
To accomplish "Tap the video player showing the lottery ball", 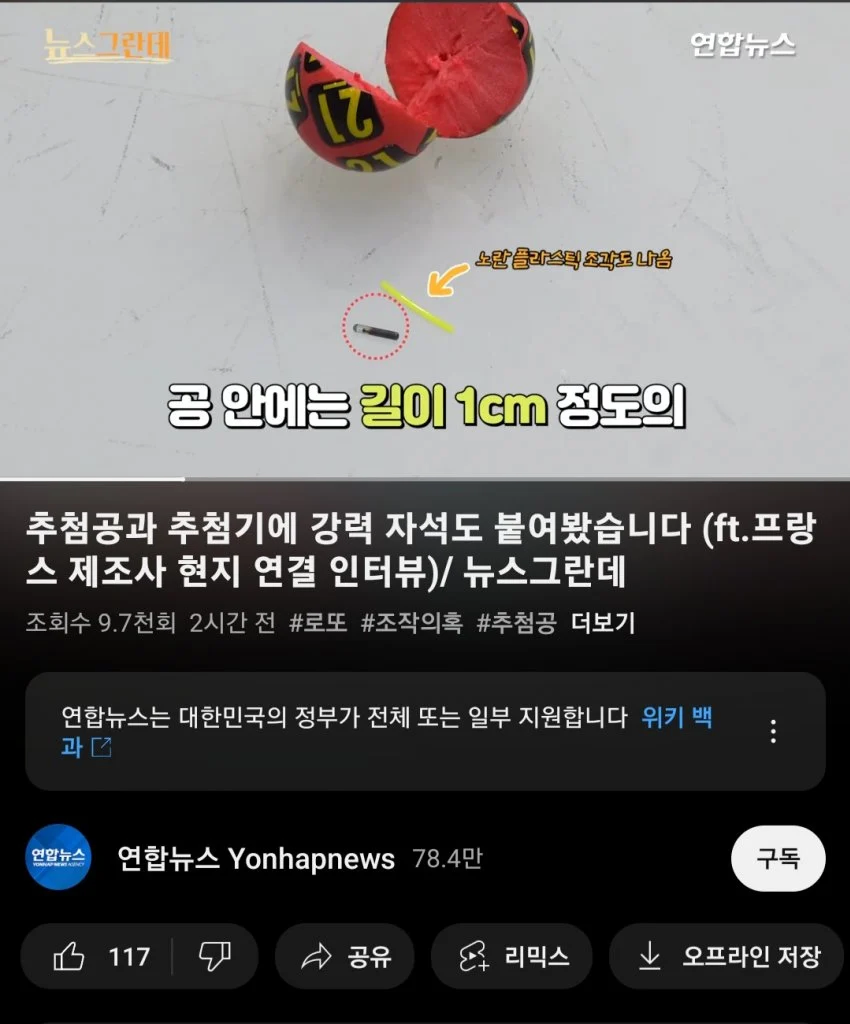I will tap(425, 240).
